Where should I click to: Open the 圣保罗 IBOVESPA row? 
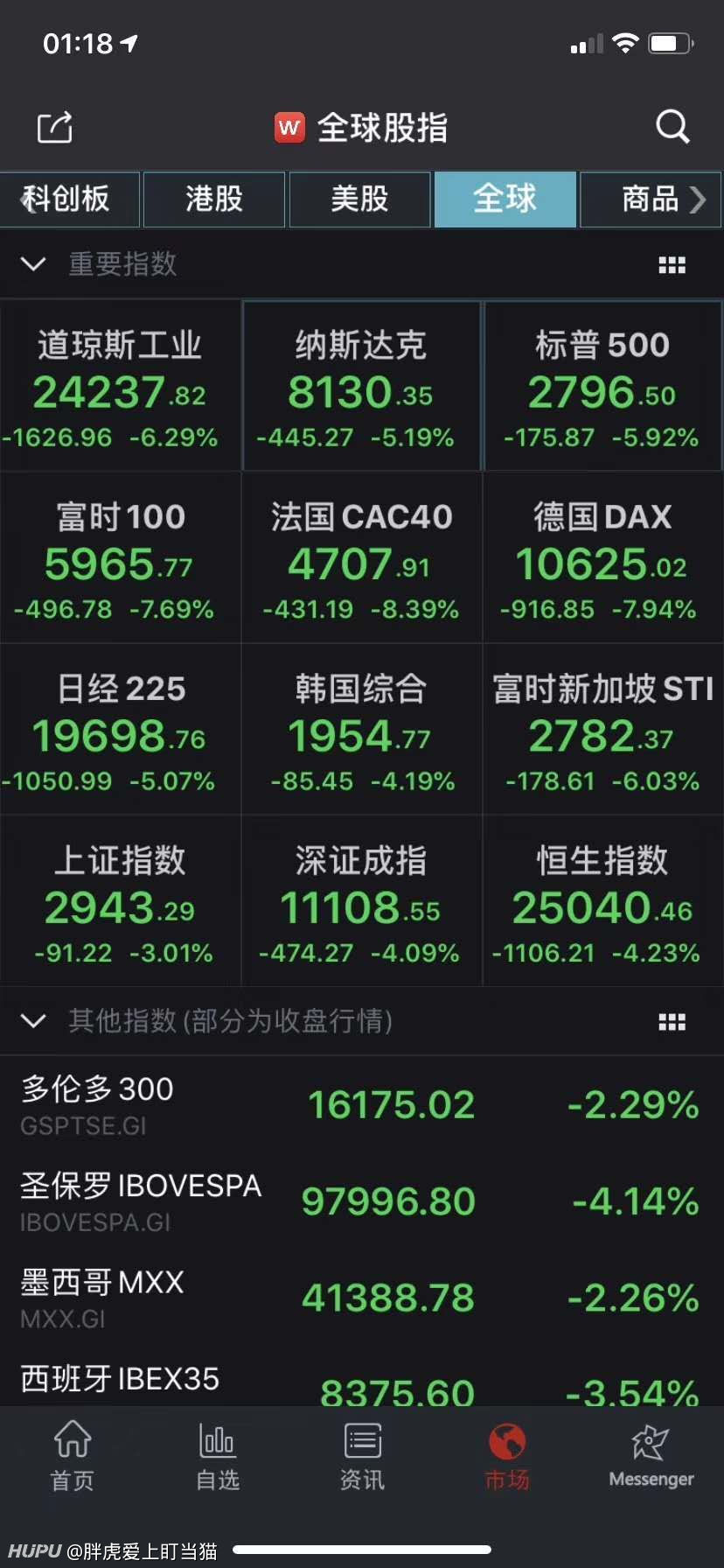click(362, 1200)
